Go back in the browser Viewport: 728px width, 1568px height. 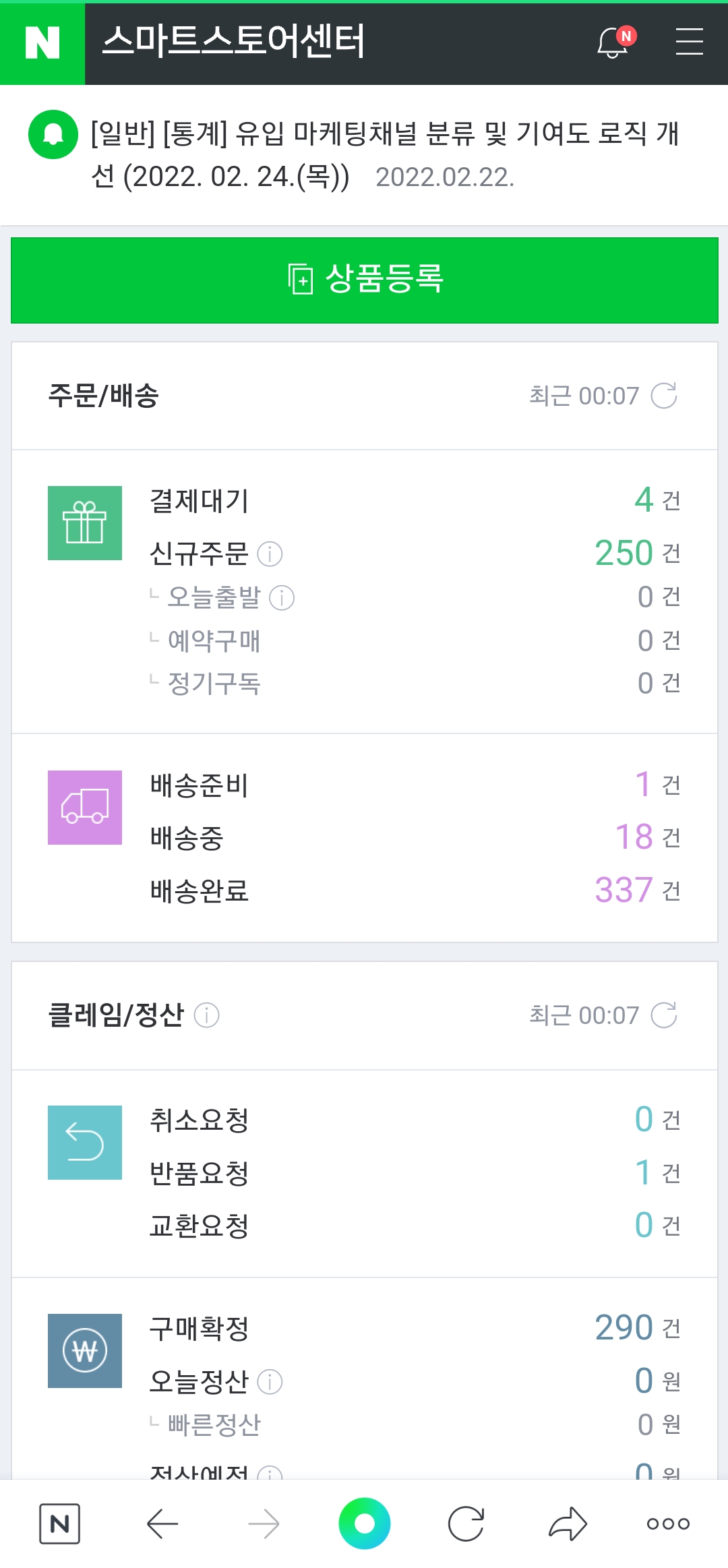[162, 1524]
